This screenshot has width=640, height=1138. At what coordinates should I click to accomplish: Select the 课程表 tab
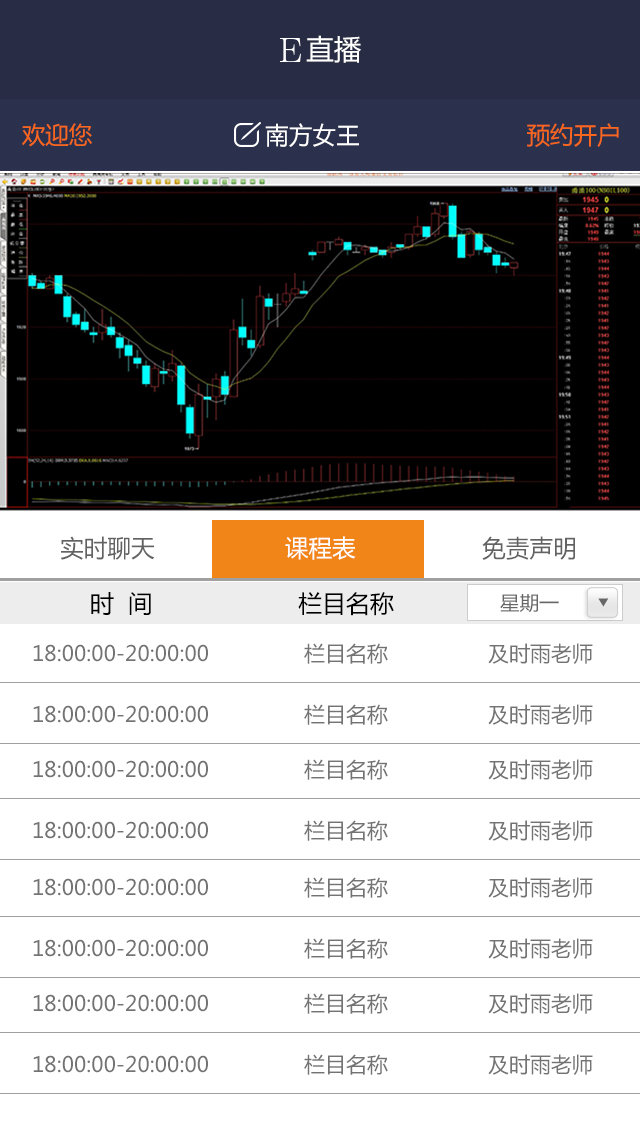[319, 548]
